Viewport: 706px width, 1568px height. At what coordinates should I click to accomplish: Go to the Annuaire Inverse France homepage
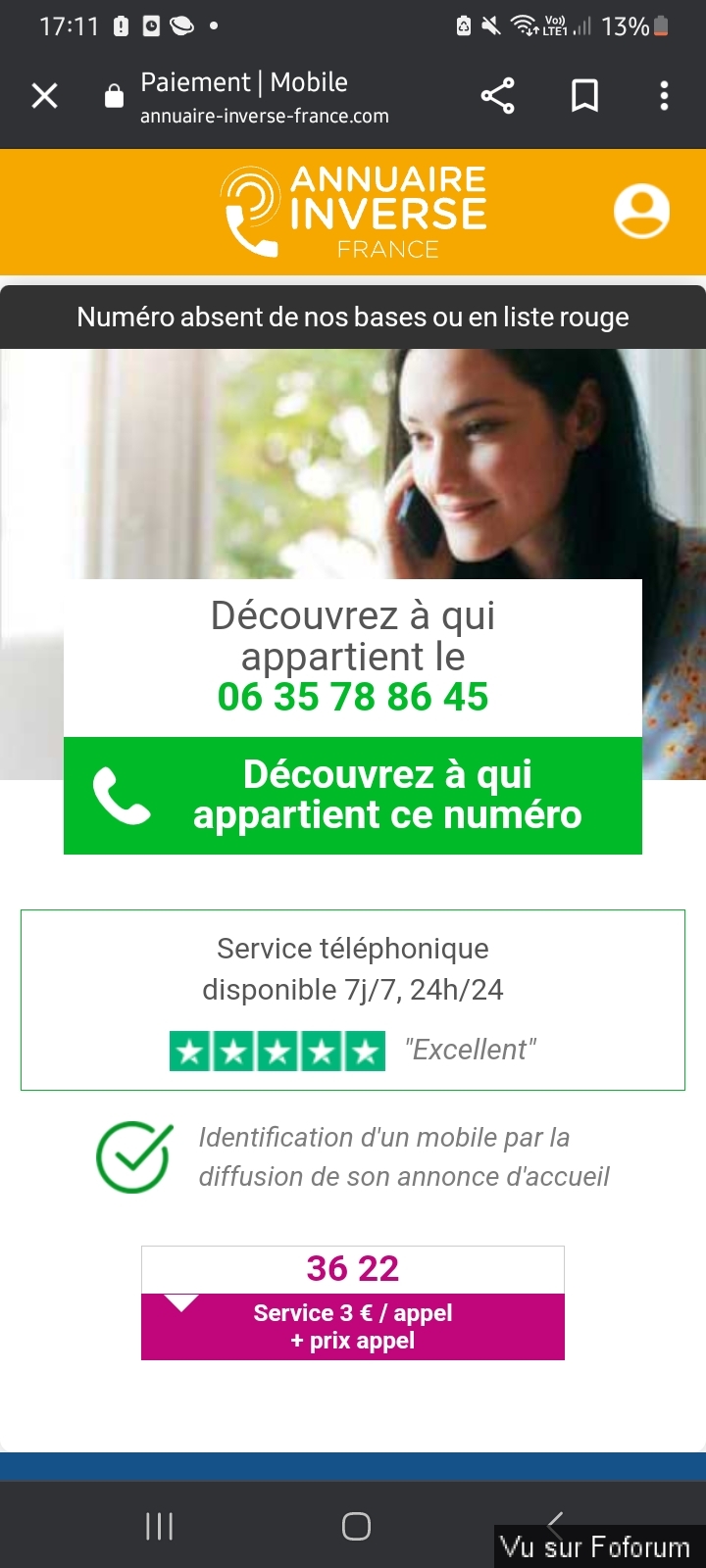(x=354, y=212)
